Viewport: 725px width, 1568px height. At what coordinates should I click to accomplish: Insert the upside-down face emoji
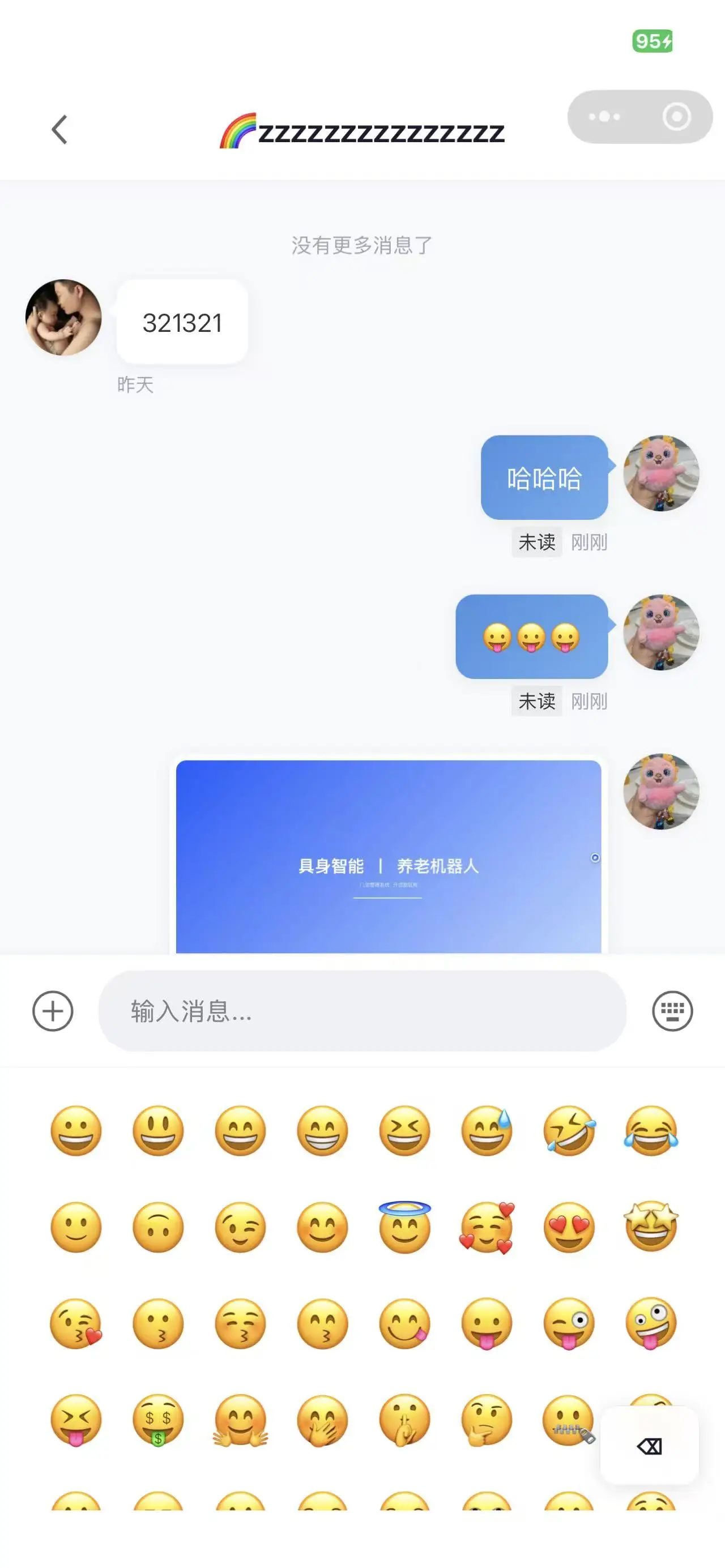[x=158, y=1227]
